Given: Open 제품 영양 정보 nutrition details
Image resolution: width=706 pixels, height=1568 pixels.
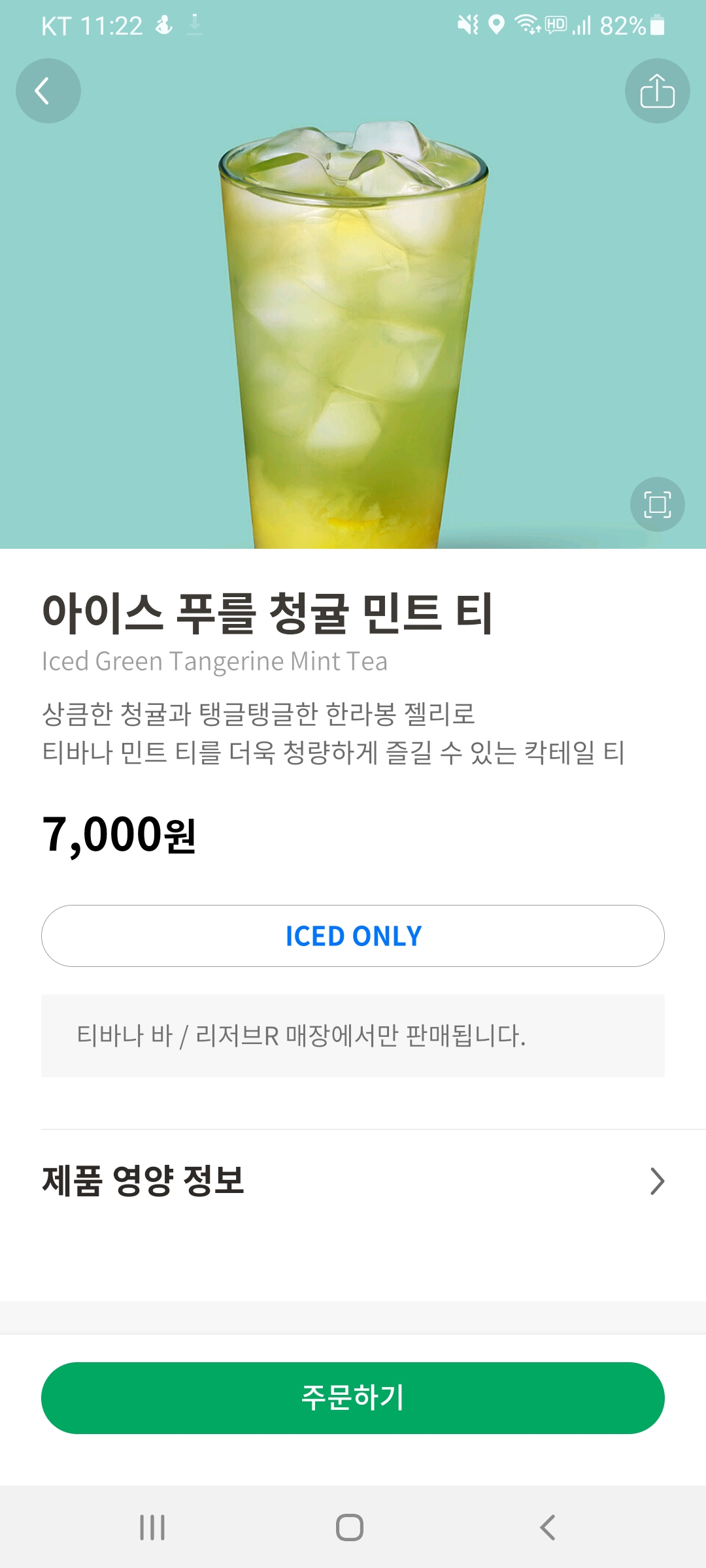Looking at the screenshot, I should (x=353, y=1181).
